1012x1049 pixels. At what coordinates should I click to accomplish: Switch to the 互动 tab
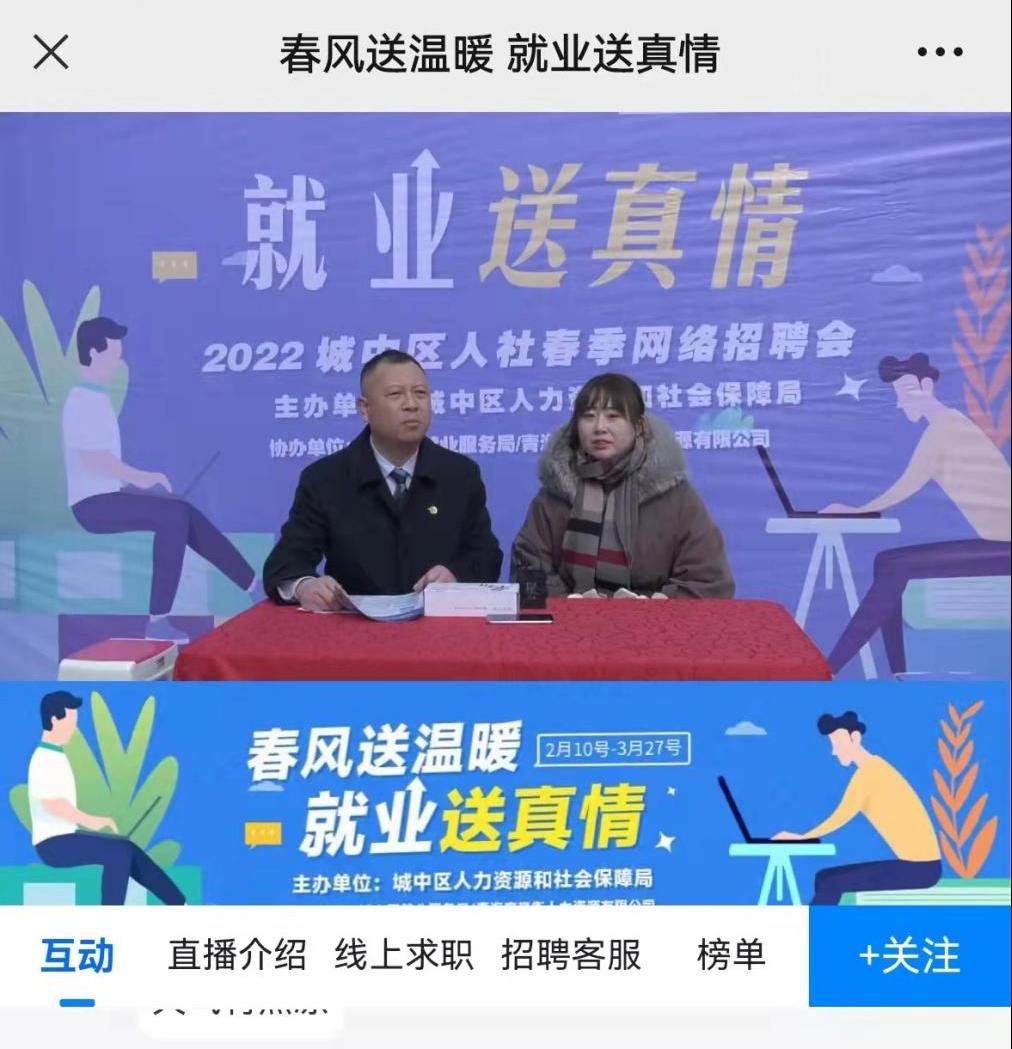[x=77, y=956]
